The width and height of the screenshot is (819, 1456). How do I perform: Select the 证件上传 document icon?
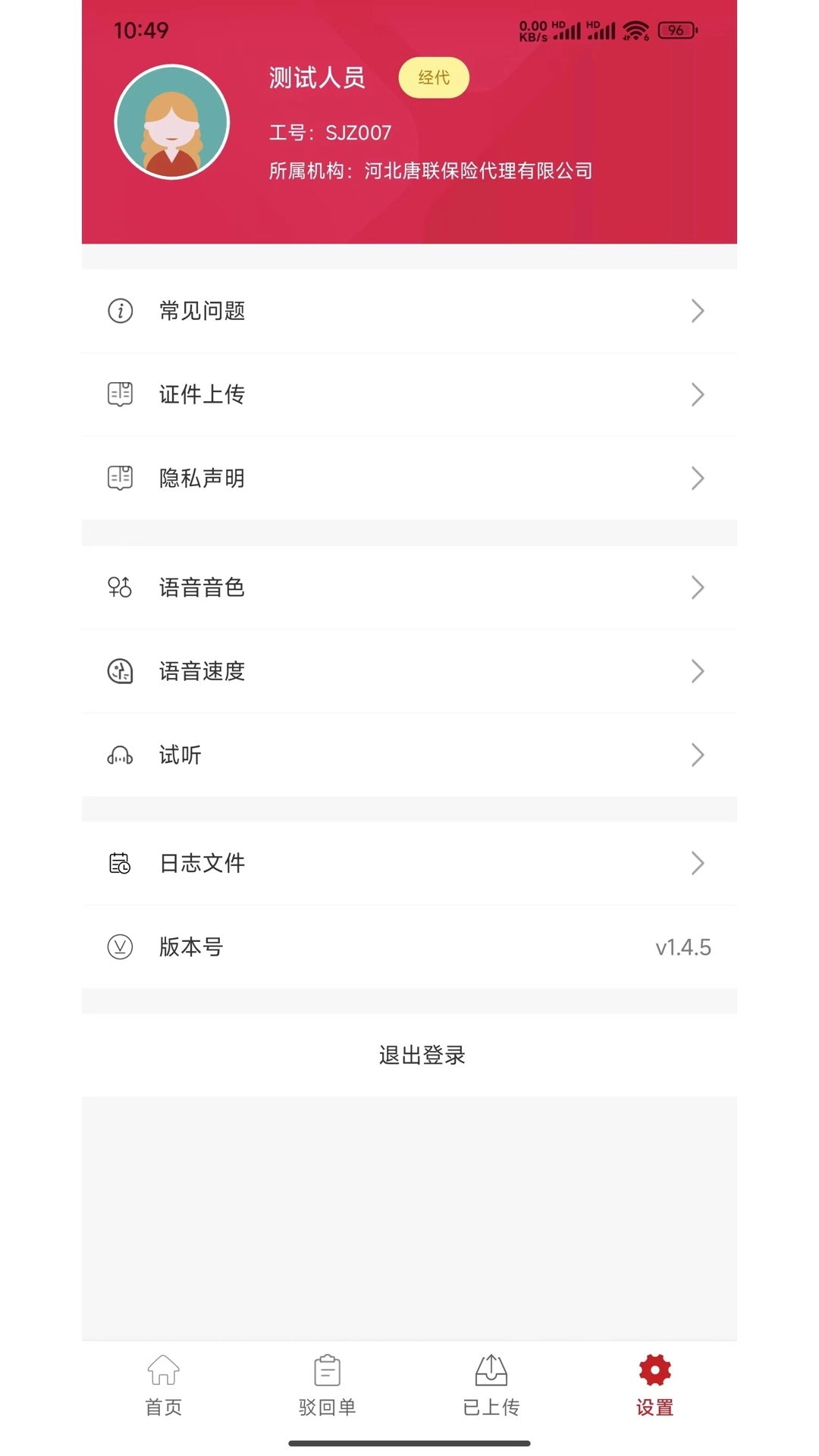pyautogui.click(x=119, y=394)
